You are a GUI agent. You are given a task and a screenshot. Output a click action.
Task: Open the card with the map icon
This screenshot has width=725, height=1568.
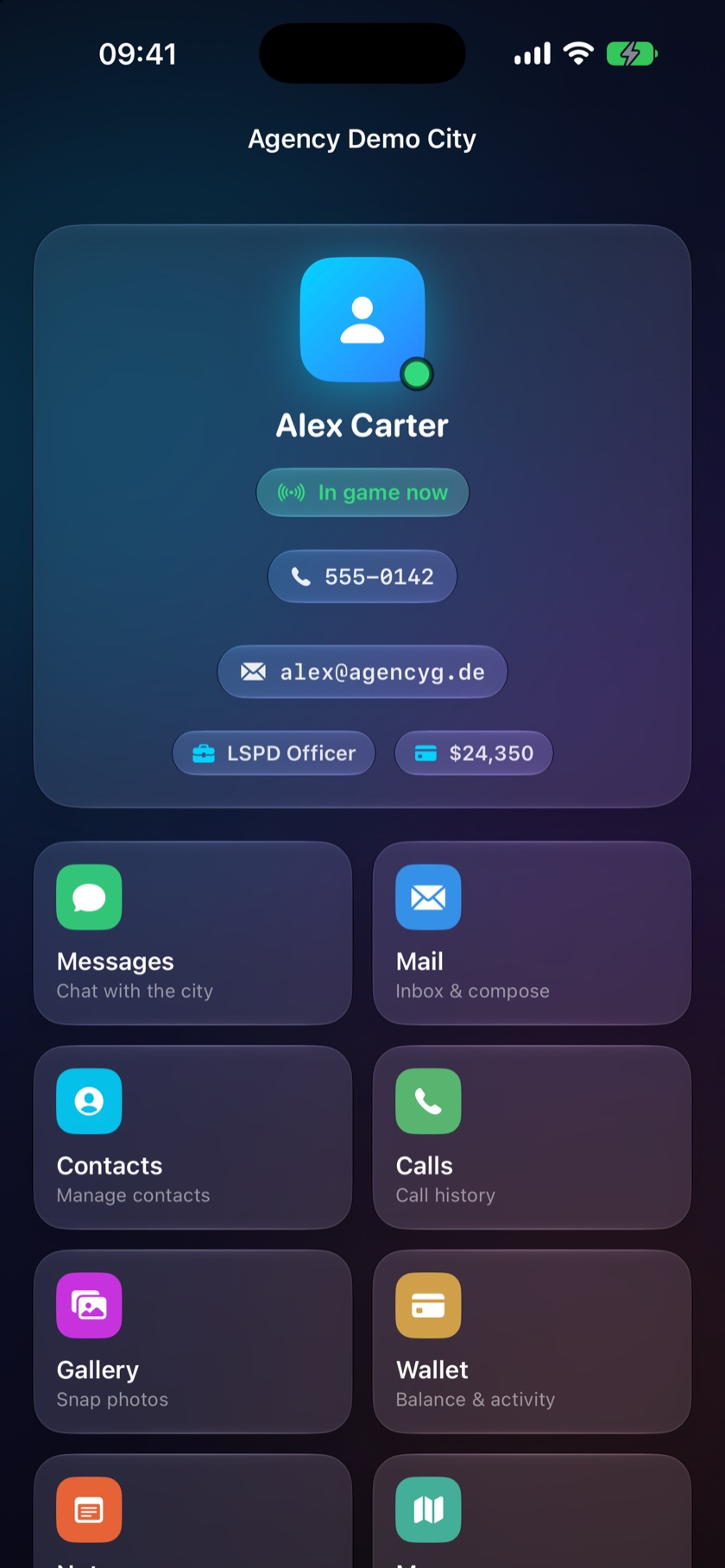tap(532, 1511)
